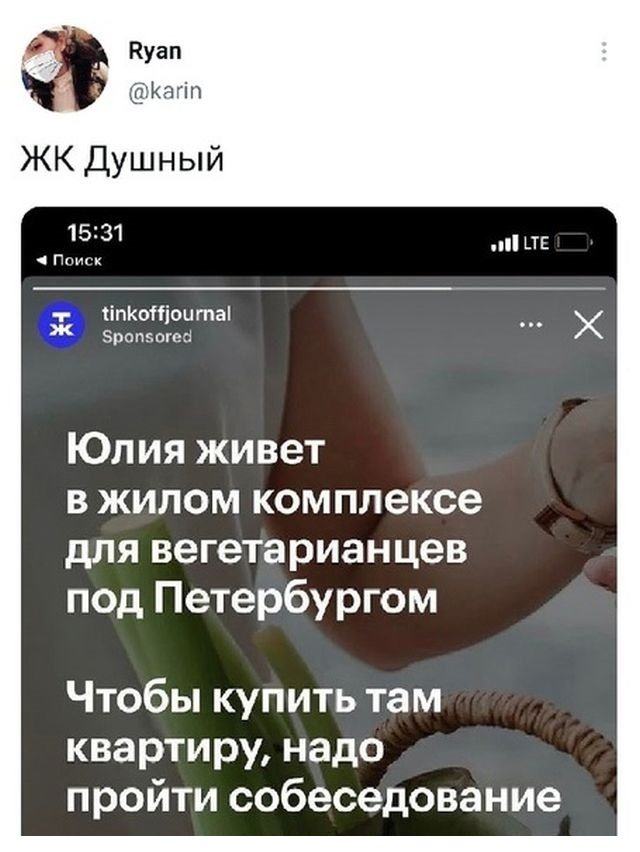Open the attached screenshot image
640x852 pixels.
319,520
